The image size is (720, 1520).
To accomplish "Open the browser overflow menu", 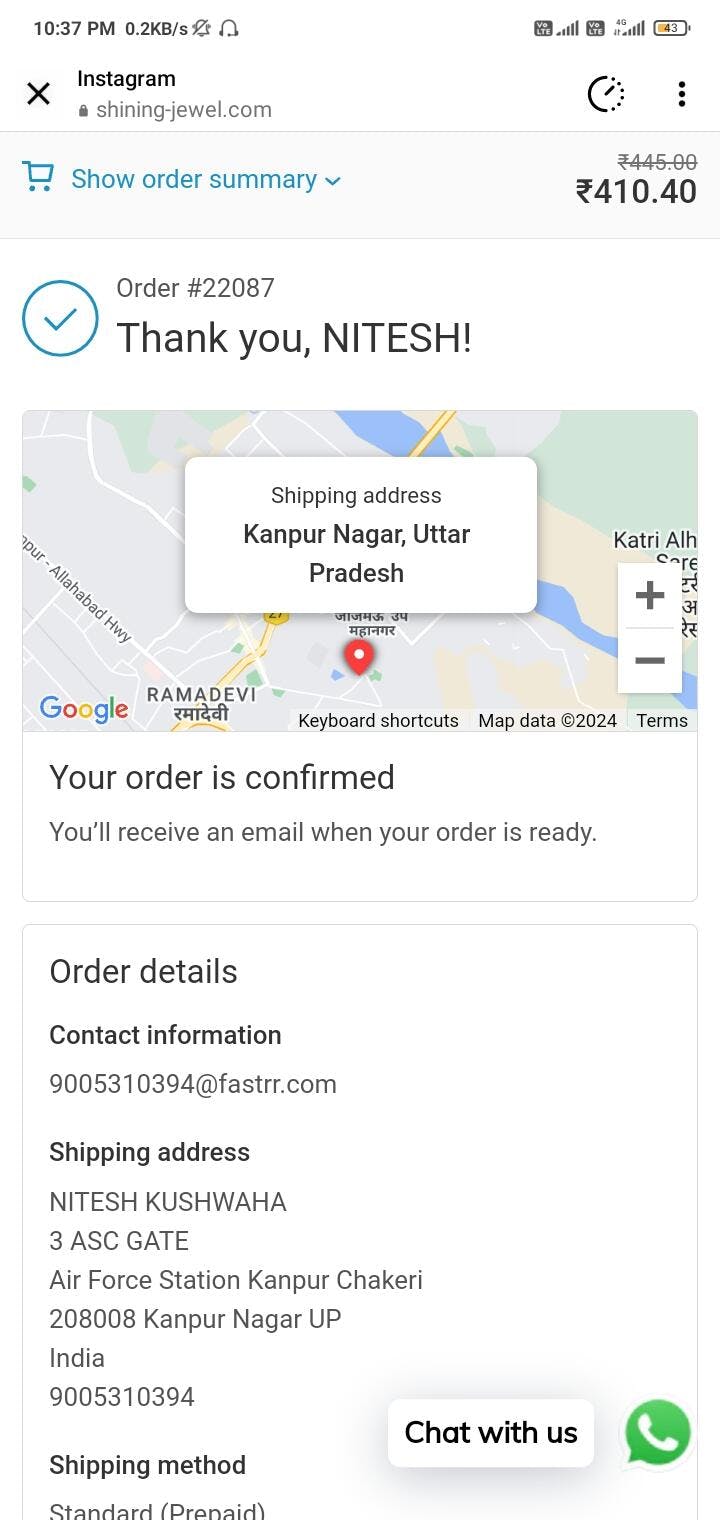I will pos(681,94).
